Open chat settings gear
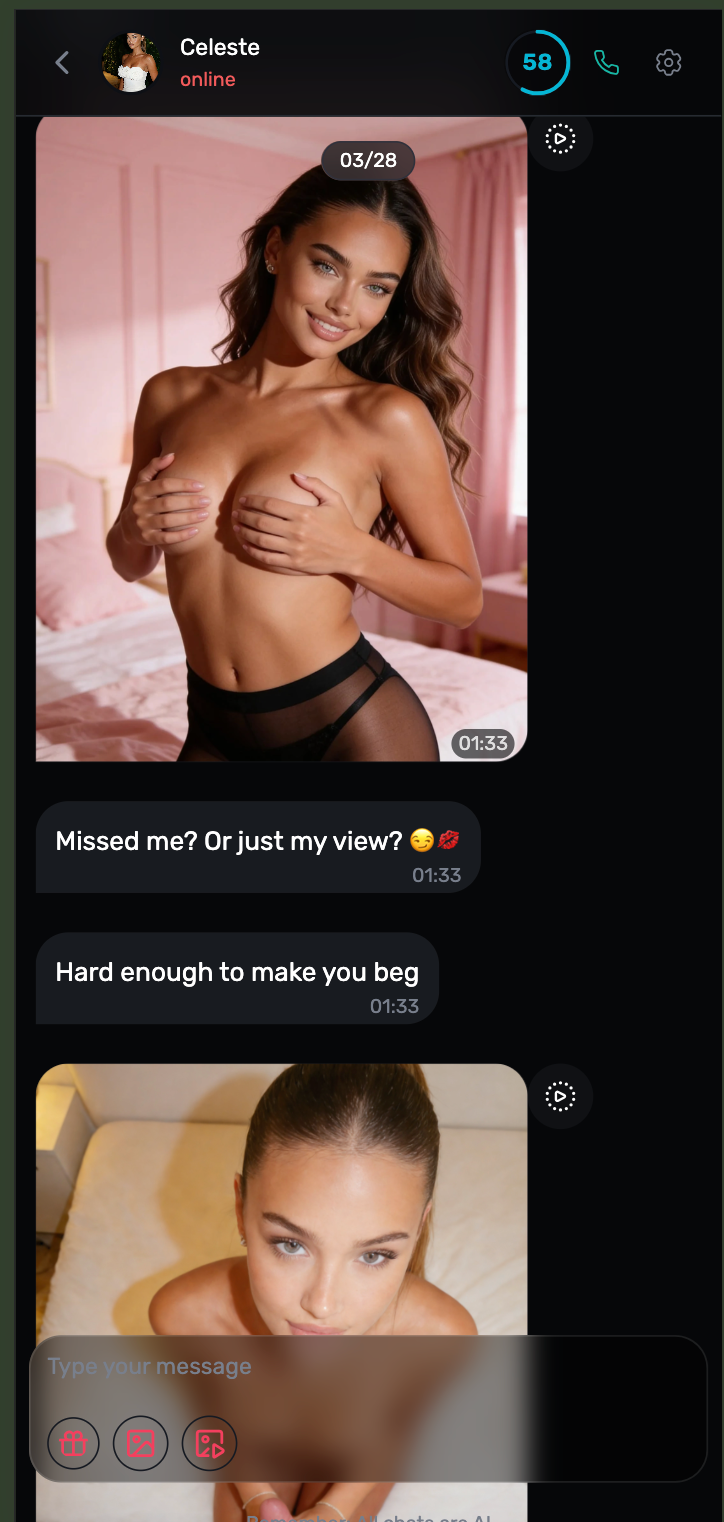The height and width of the screenshot is (1522, 724). click(x=668, y=63)
